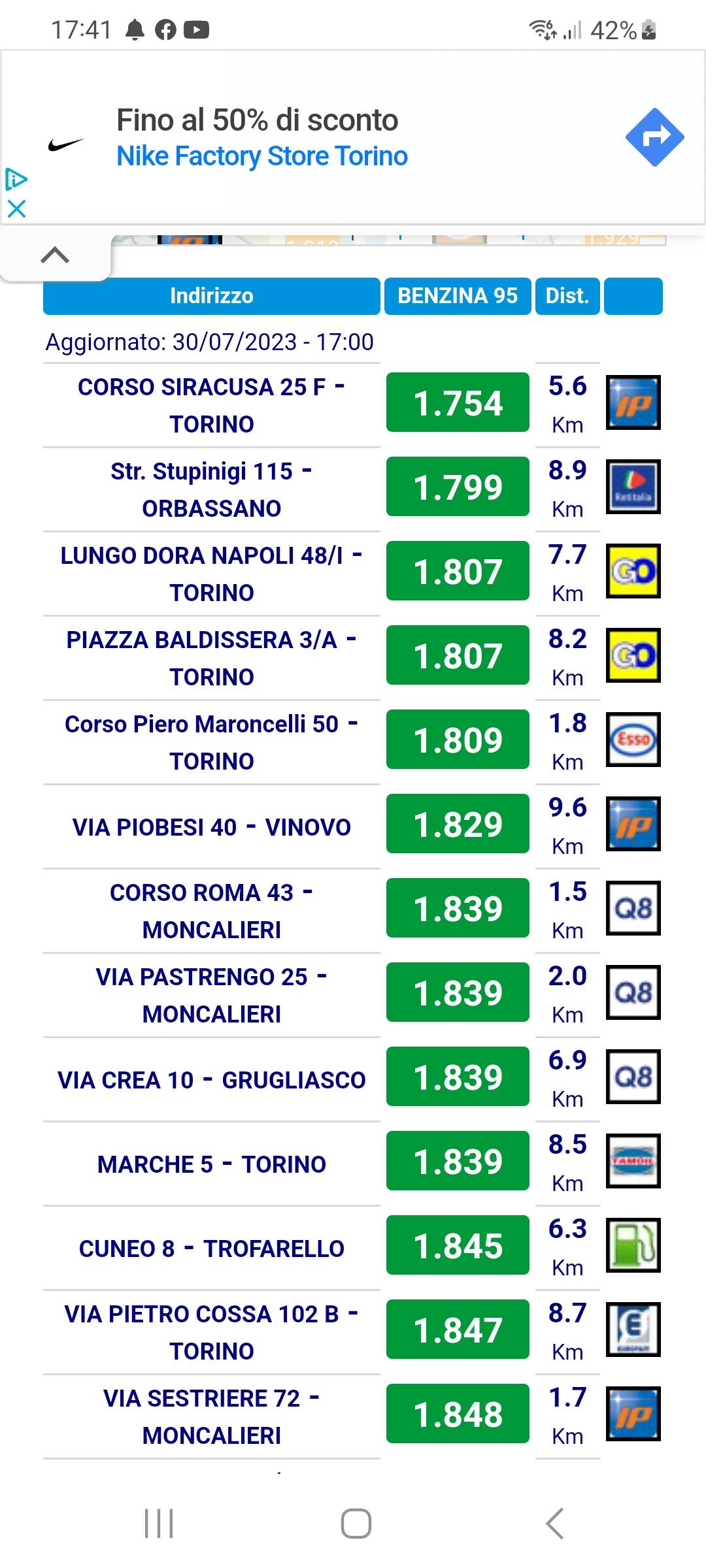View Marche 5 Torino station
Image resolution: width=706 pixels, height=1568 pixels.
point(211,1164)
